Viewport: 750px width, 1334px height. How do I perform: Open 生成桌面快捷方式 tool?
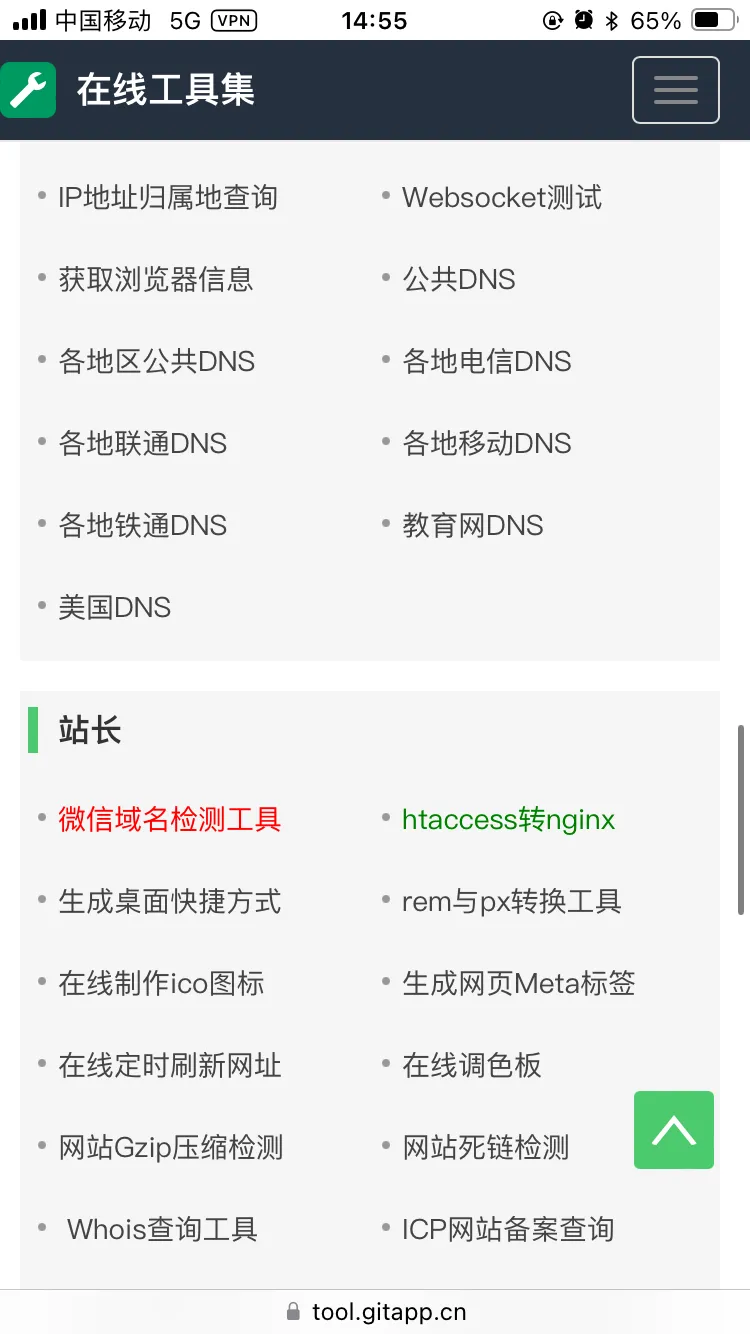pos(170,902)
